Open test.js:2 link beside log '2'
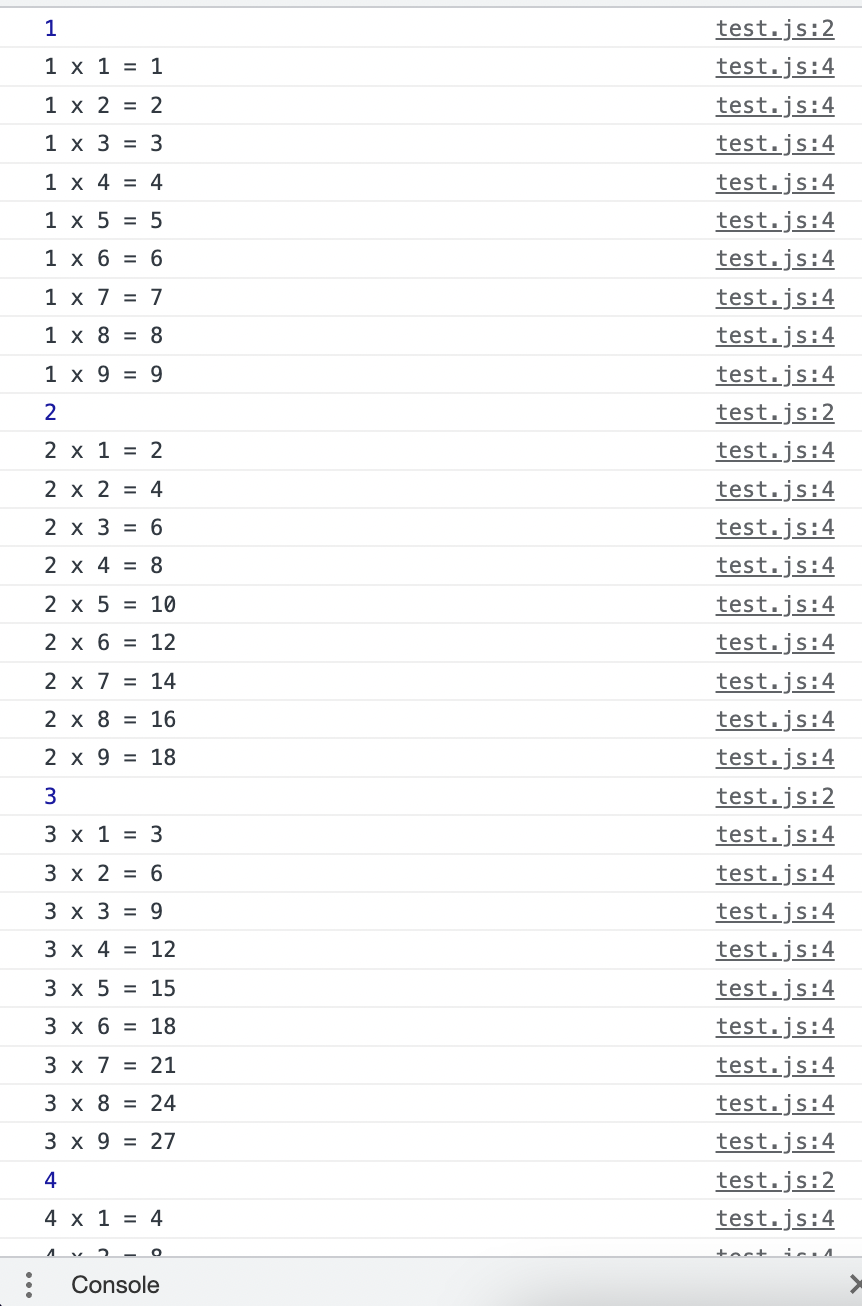This screenshot has height=1306, width=862. pos(774,413)
